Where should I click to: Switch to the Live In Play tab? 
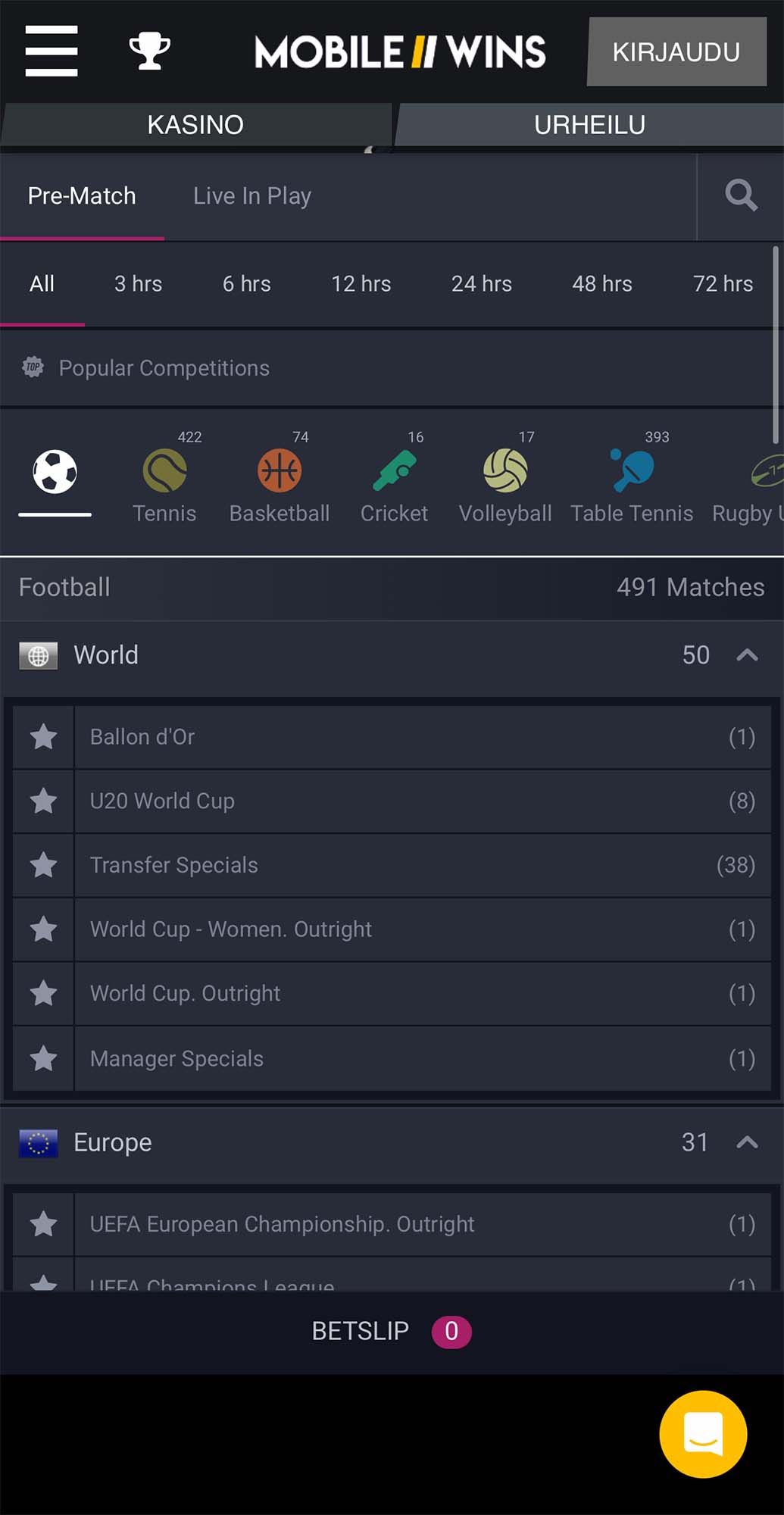coord(251,196)
